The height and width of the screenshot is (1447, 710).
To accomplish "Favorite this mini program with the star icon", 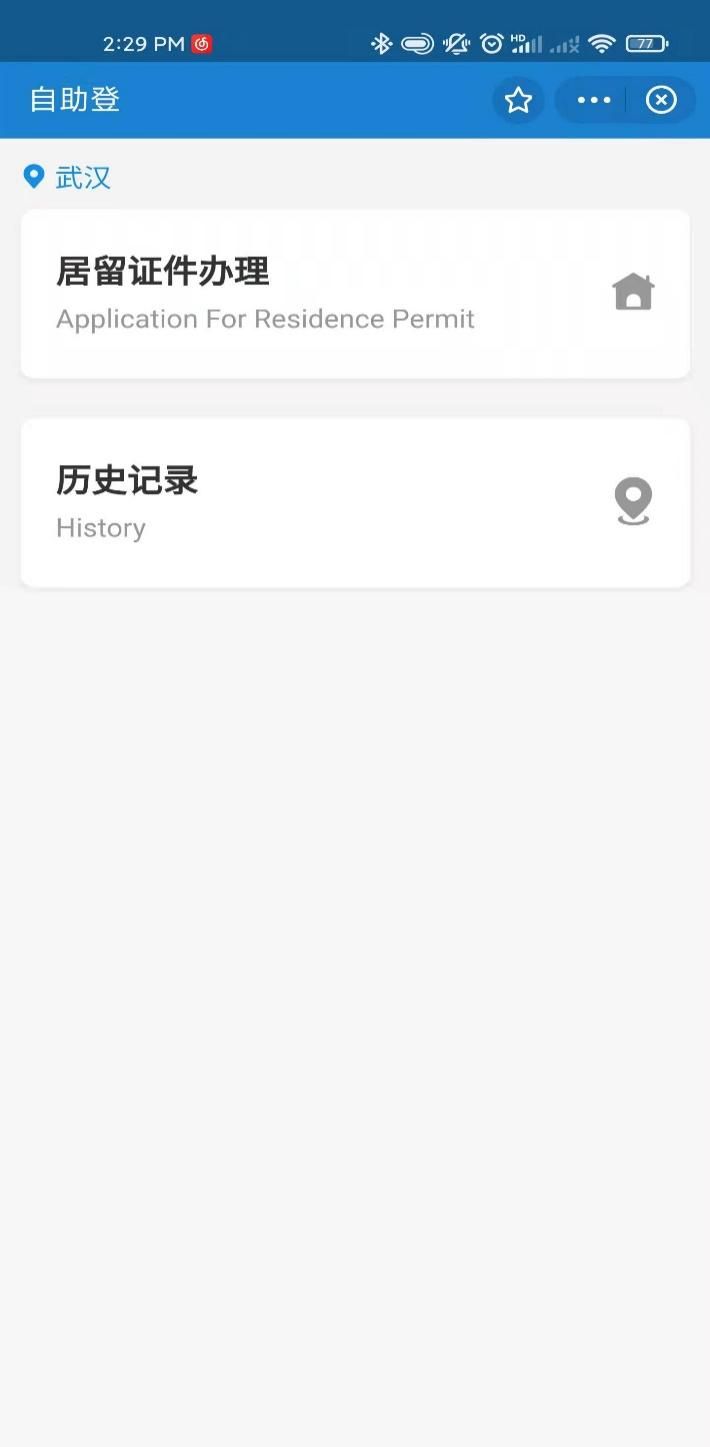I will (x=518, y=100).
